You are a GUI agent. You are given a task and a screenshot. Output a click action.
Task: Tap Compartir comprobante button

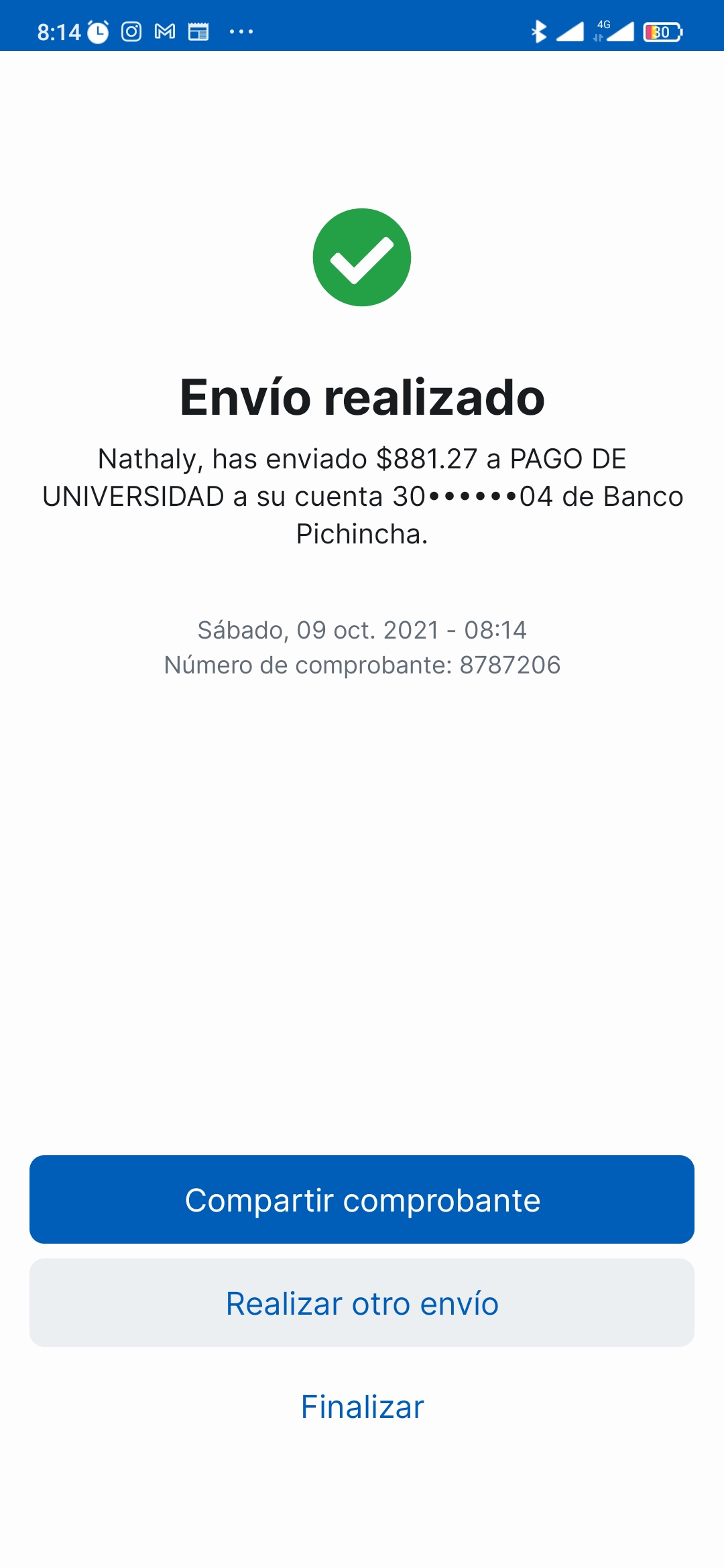[362, 1199]
